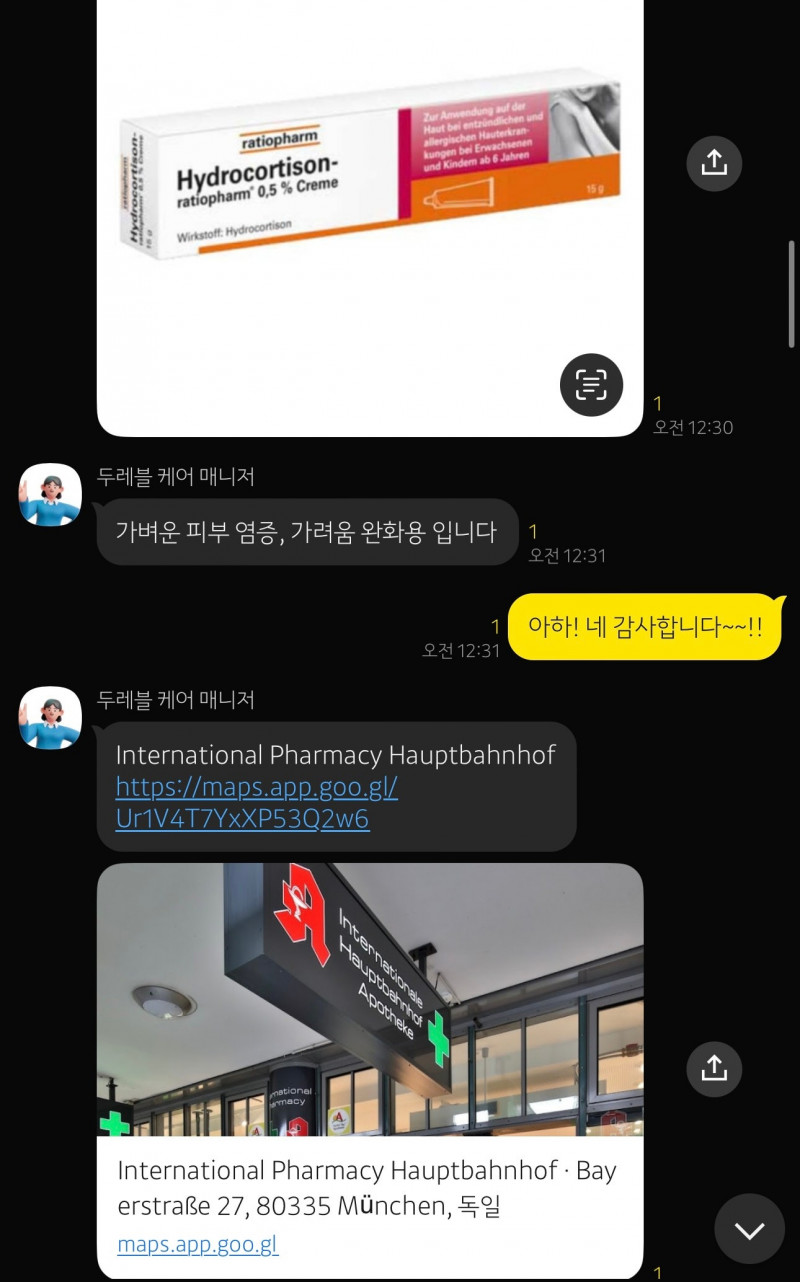This screenshot has width=800, height=1282.
Task: Share the Hydrocortison cream image
Action: [714, 162]
